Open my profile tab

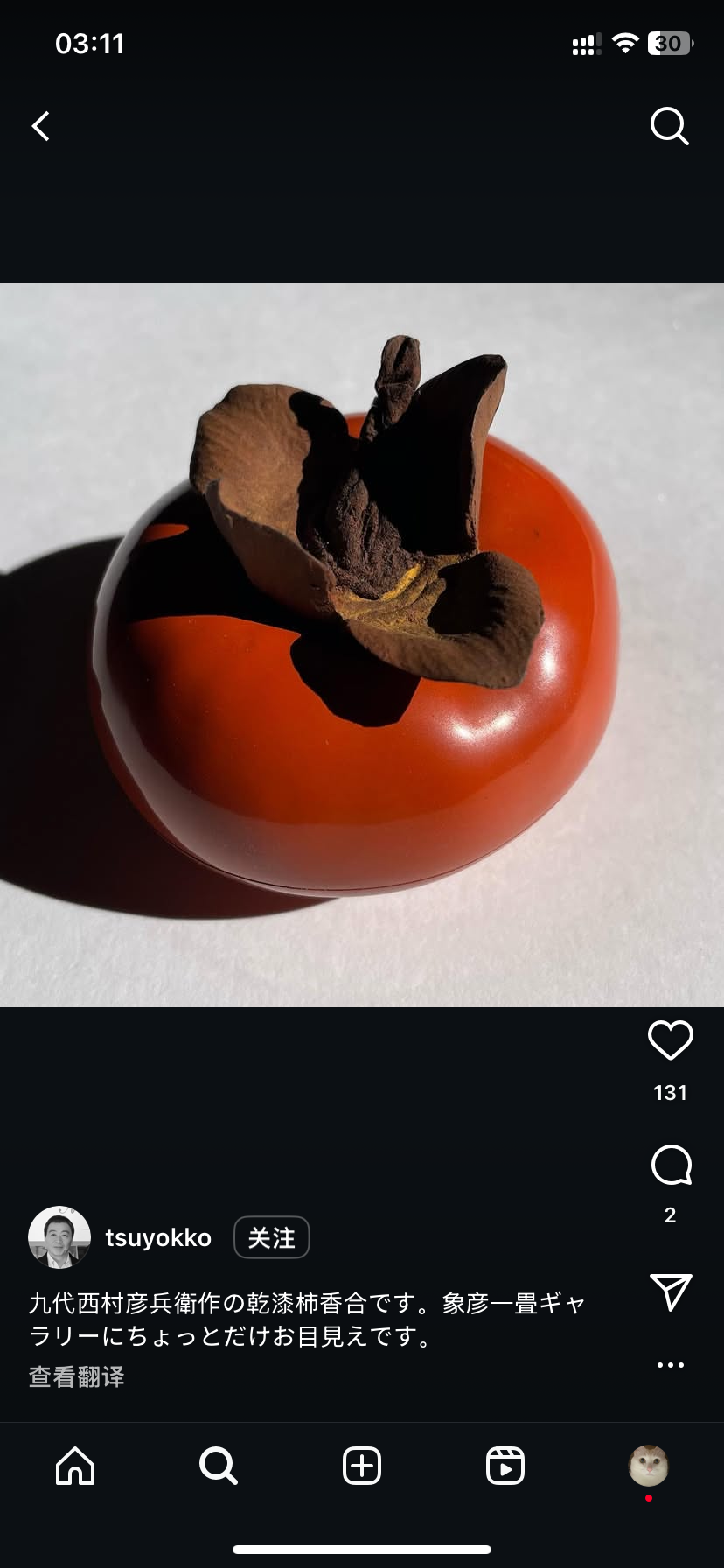(648, 1466)
